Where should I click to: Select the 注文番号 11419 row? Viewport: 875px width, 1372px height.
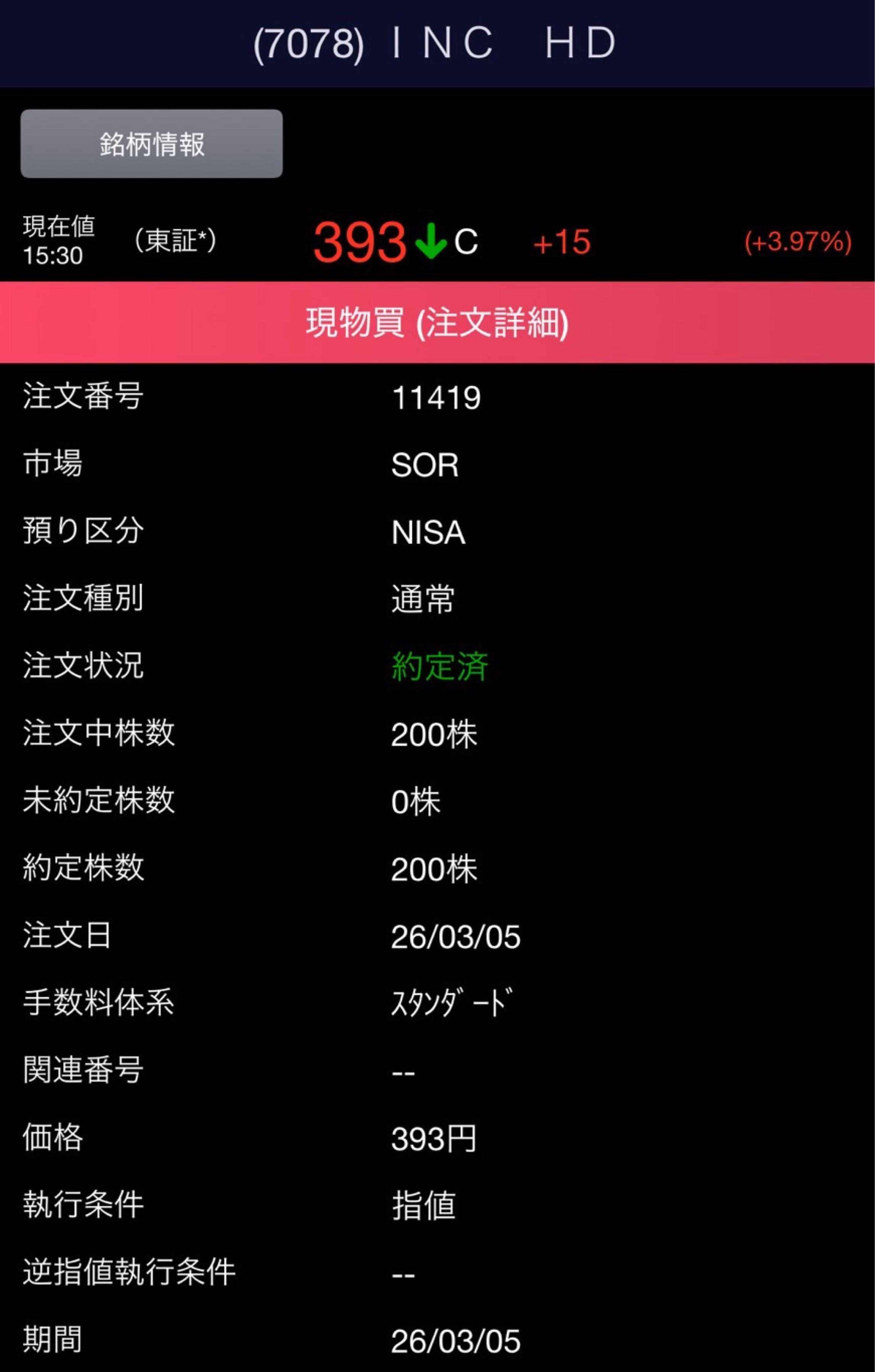tap(437, 397)
